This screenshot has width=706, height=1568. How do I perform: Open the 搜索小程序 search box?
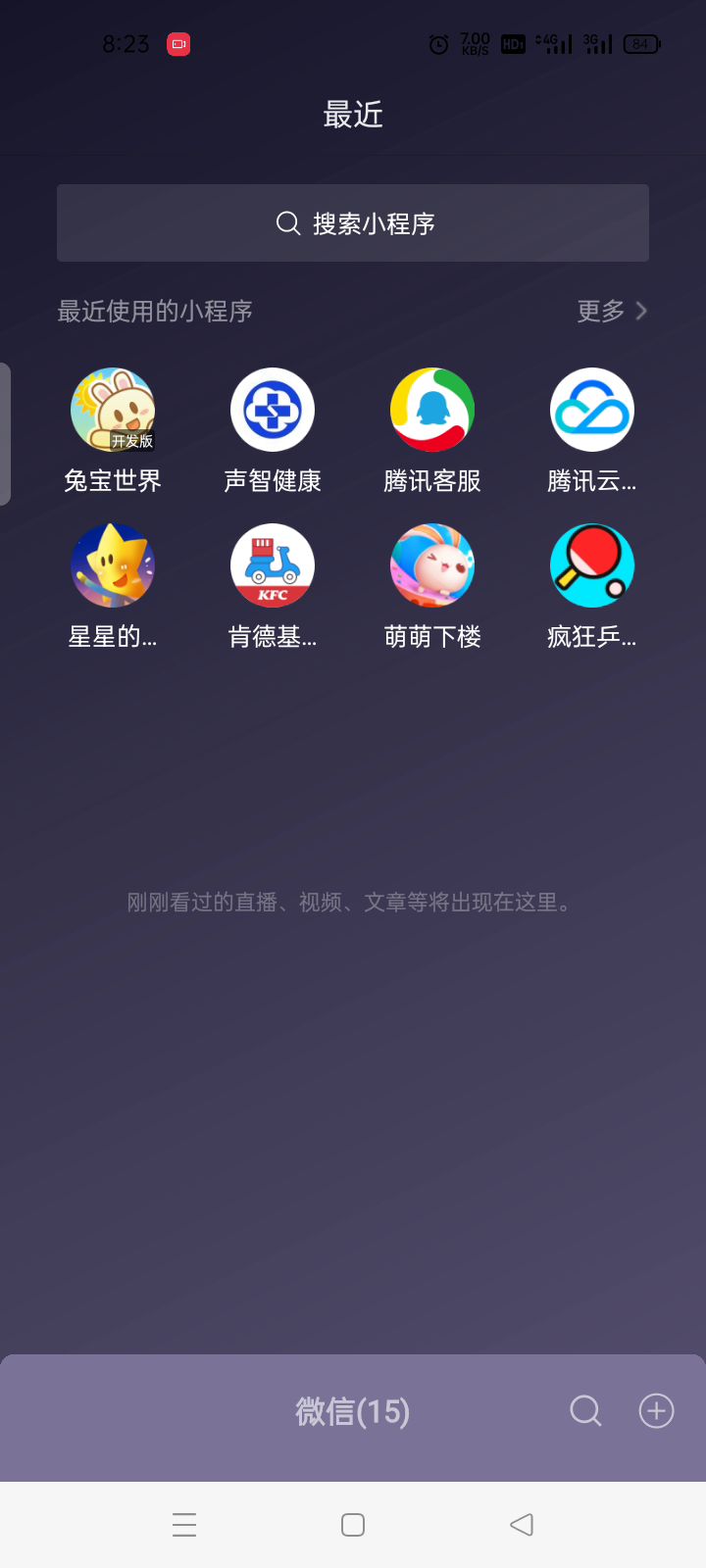[353, 223]
